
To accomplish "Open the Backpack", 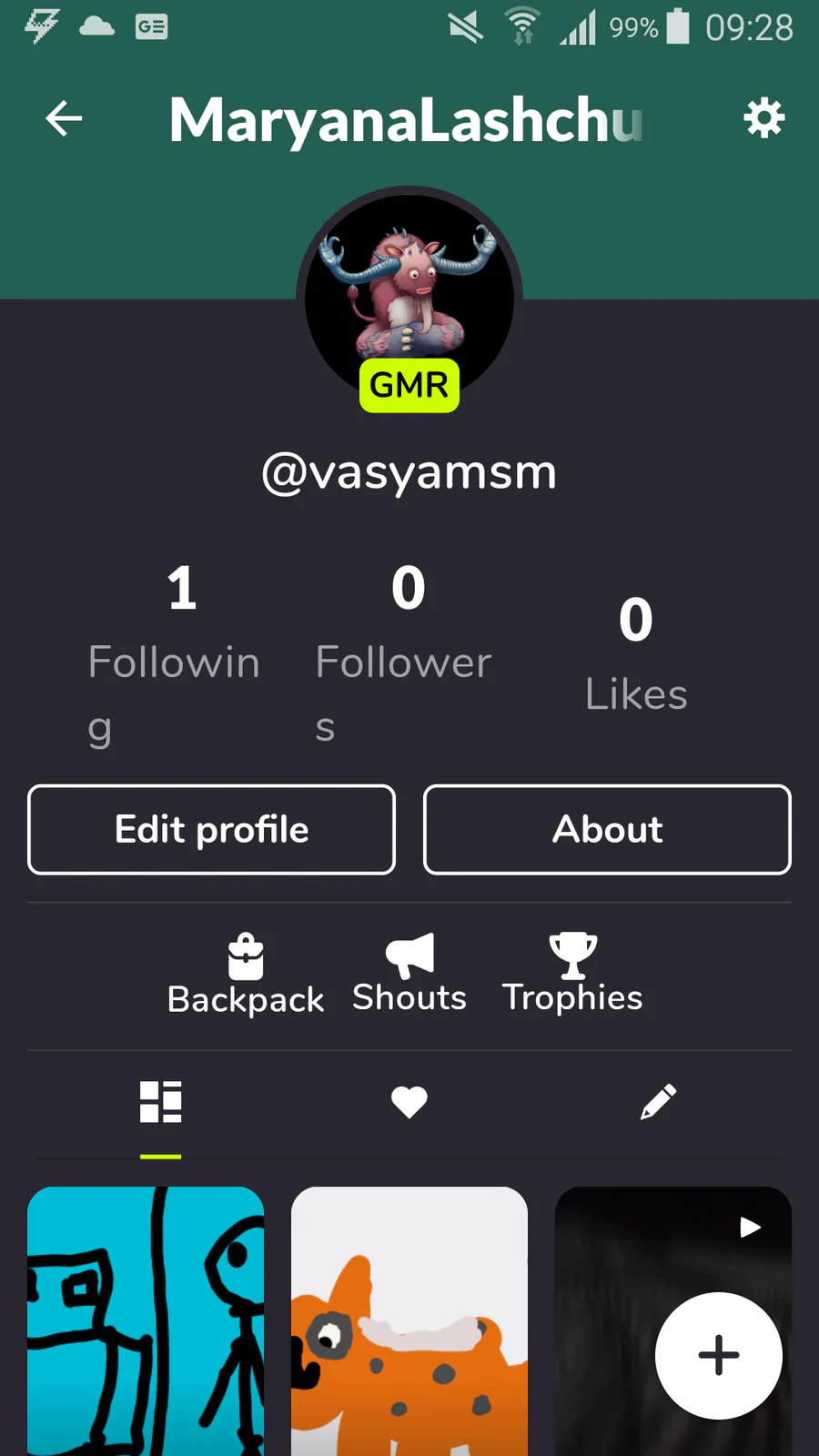I will coord(246,976).
